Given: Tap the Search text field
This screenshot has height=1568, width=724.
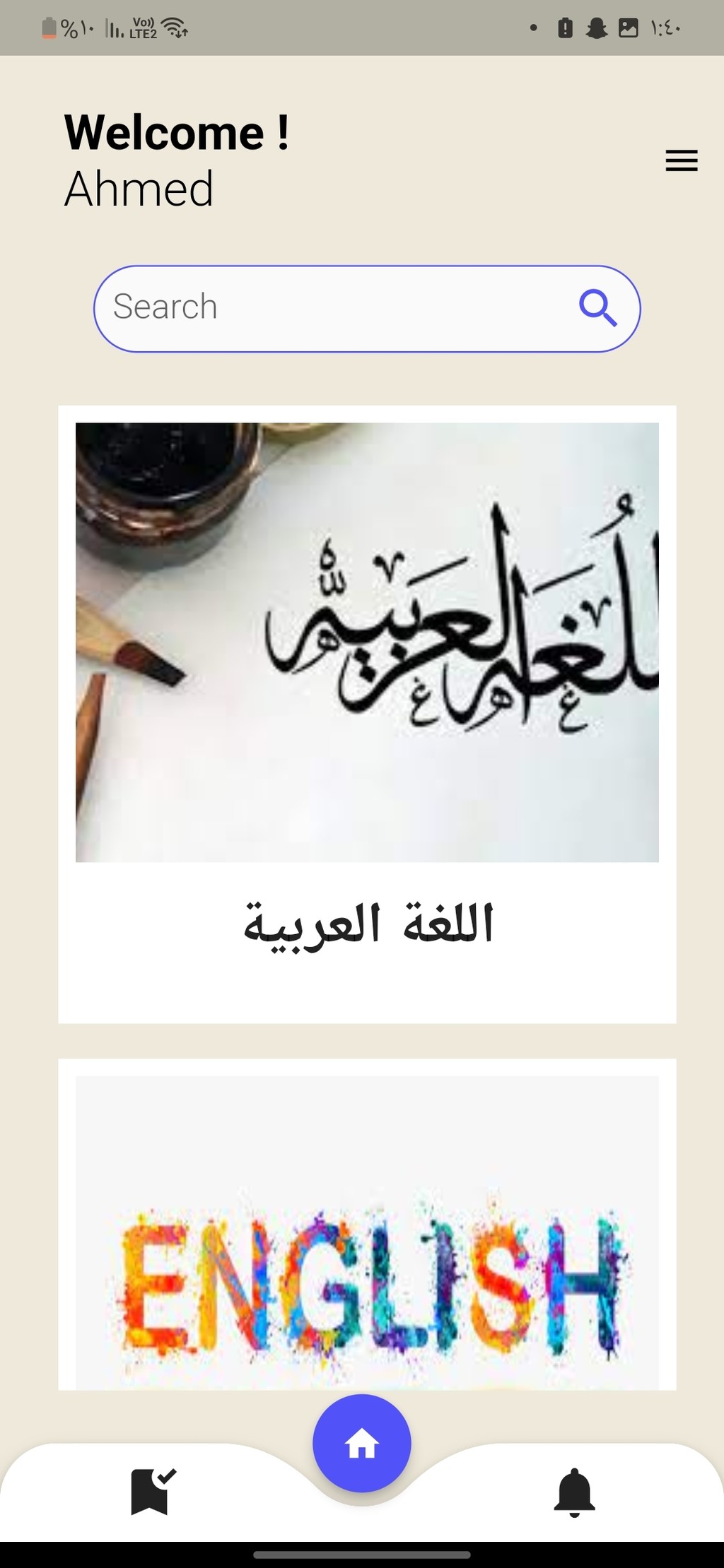Looking at the screenshot, I should [367, 309].
